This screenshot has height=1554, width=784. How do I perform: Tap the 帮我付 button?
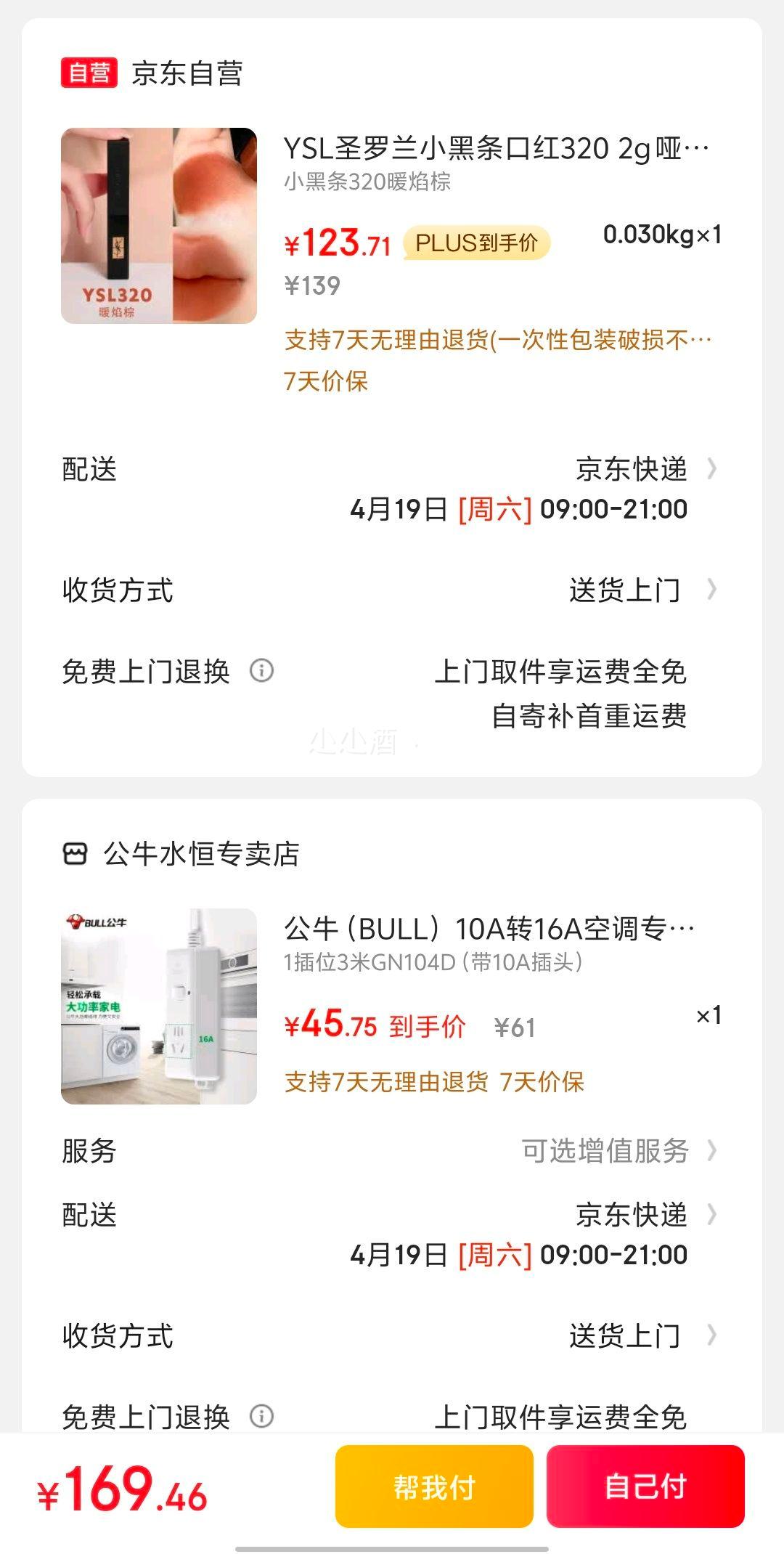[434, 1486]
